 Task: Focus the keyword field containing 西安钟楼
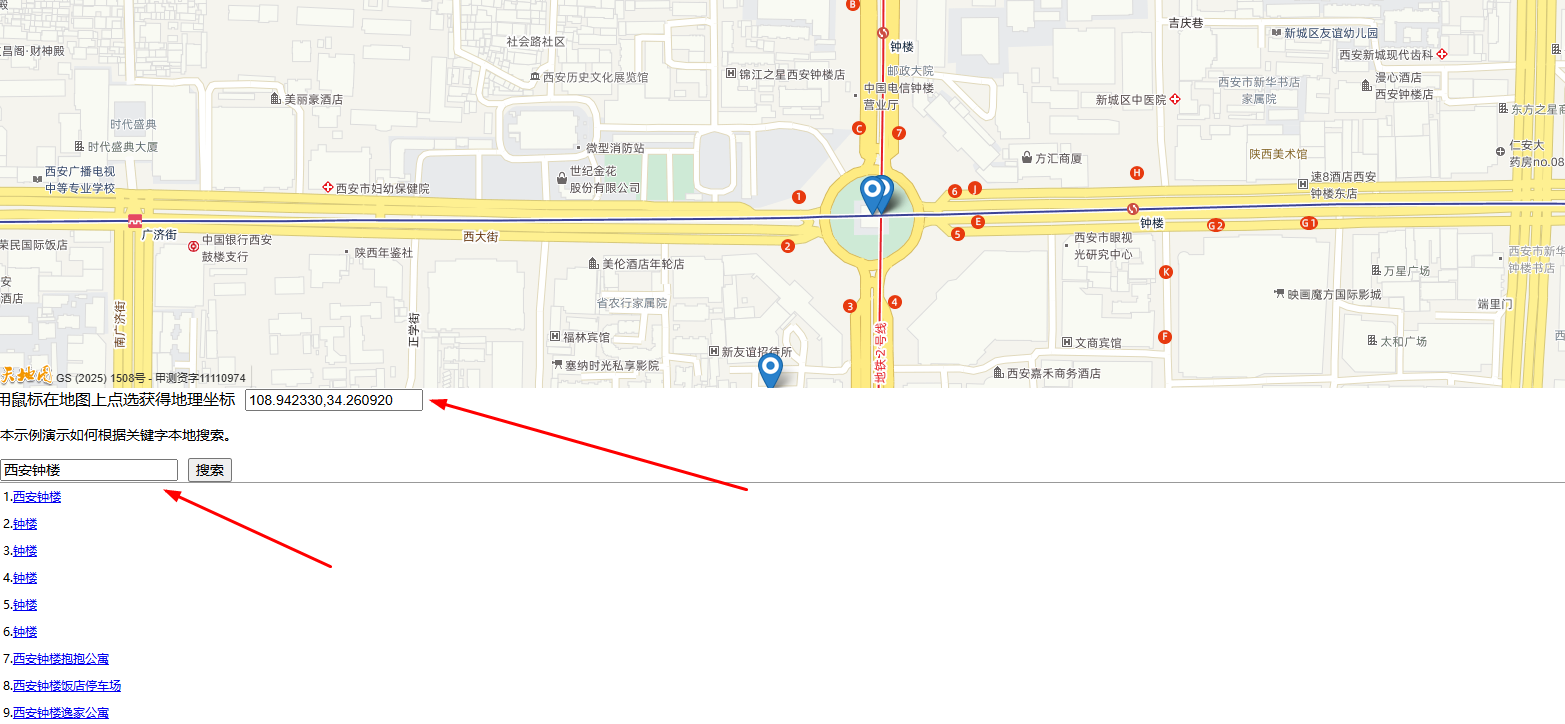(89, 470)
